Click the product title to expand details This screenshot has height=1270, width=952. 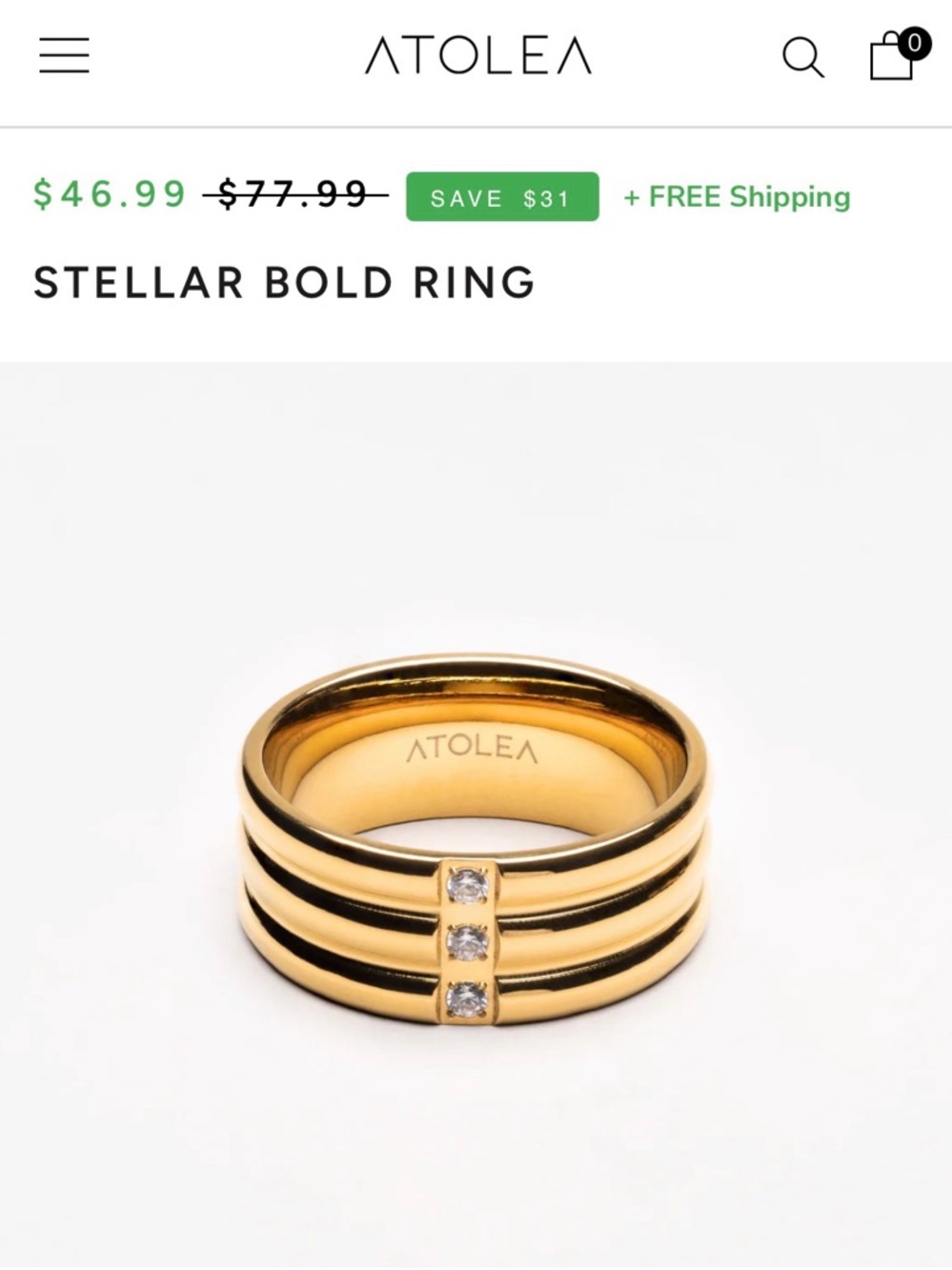285,283
